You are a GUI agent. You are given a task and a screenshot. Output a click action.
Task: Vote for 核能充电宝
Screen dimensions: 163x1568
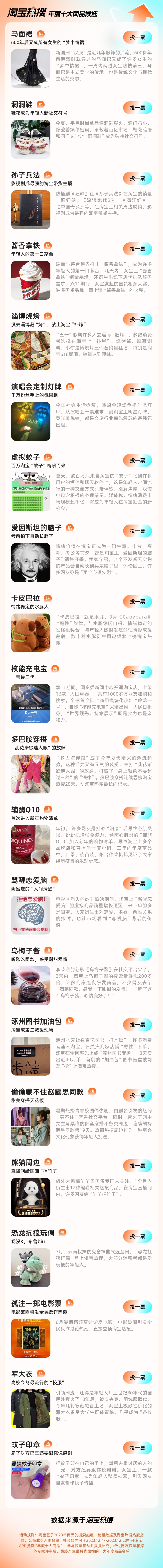[137, 672]
